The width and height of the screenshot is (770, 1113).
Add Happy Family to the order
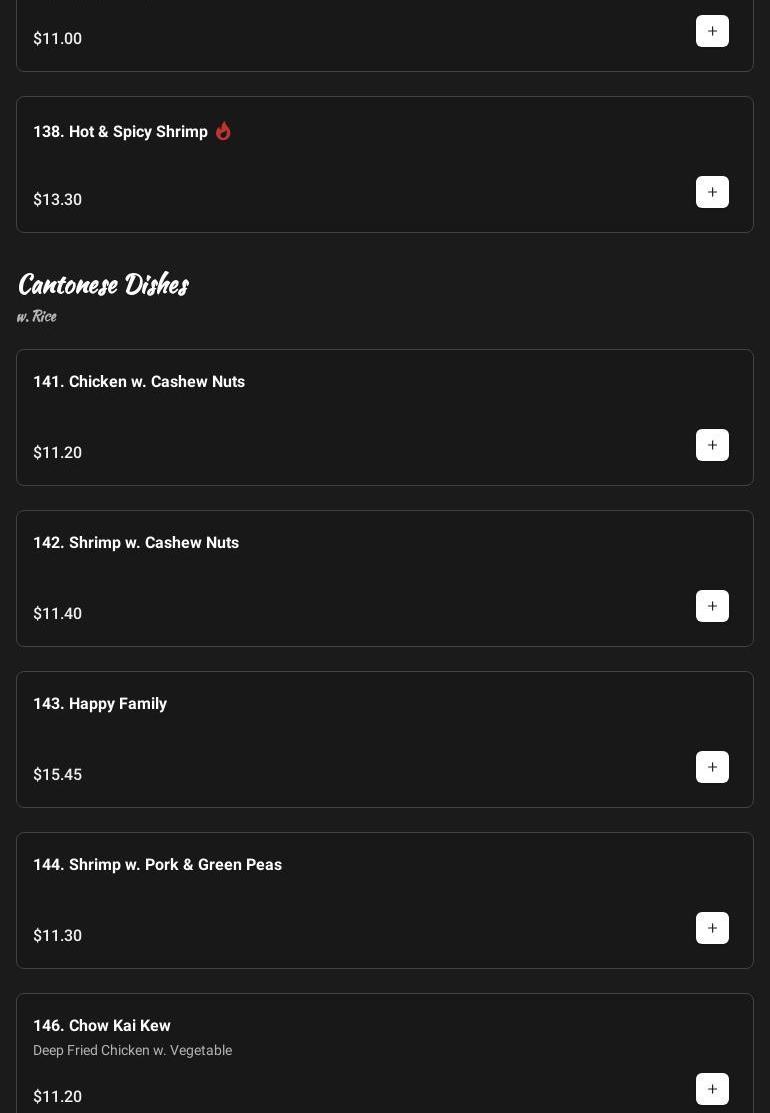click(x=712, y=767)
